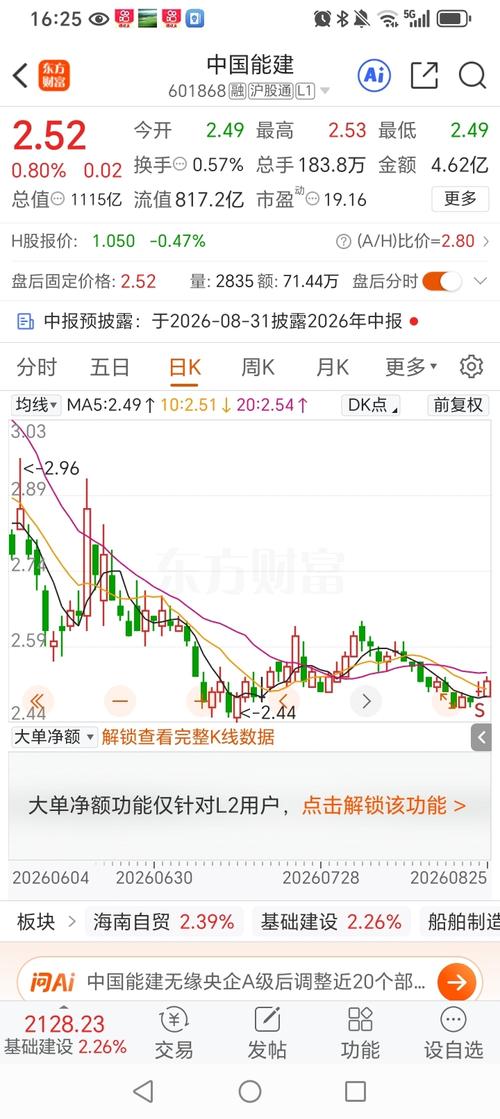Open the 前复权 adjustment selector
This screenshot has width=500, height=1119.
click(459, 405)
